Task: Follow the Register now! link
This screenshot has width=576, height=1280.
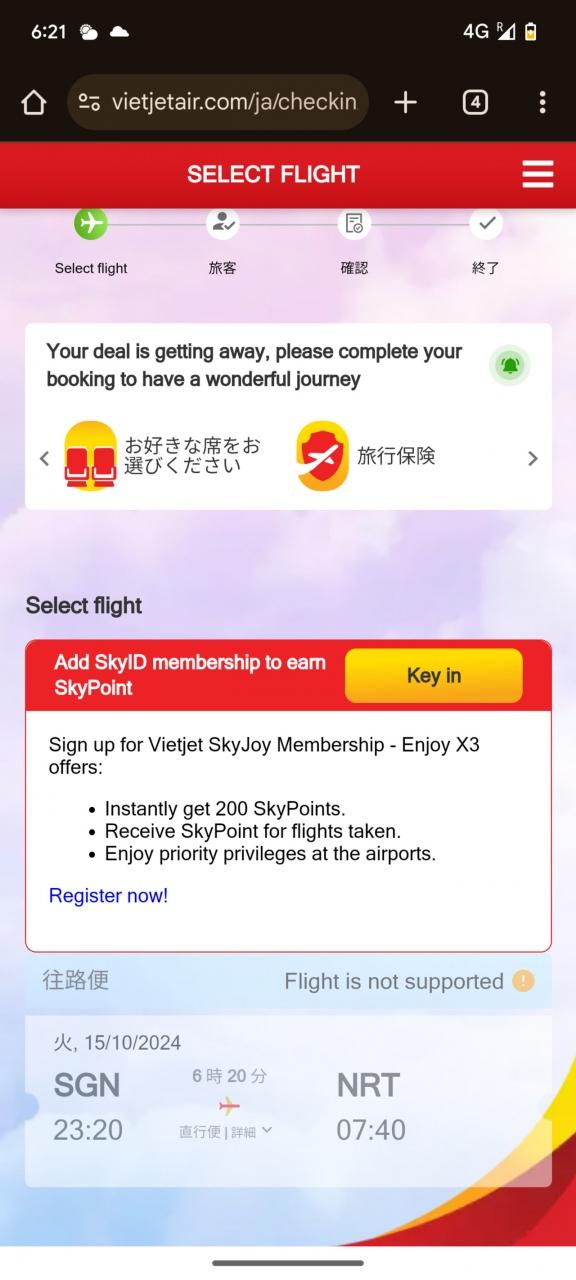Action: 108,895
